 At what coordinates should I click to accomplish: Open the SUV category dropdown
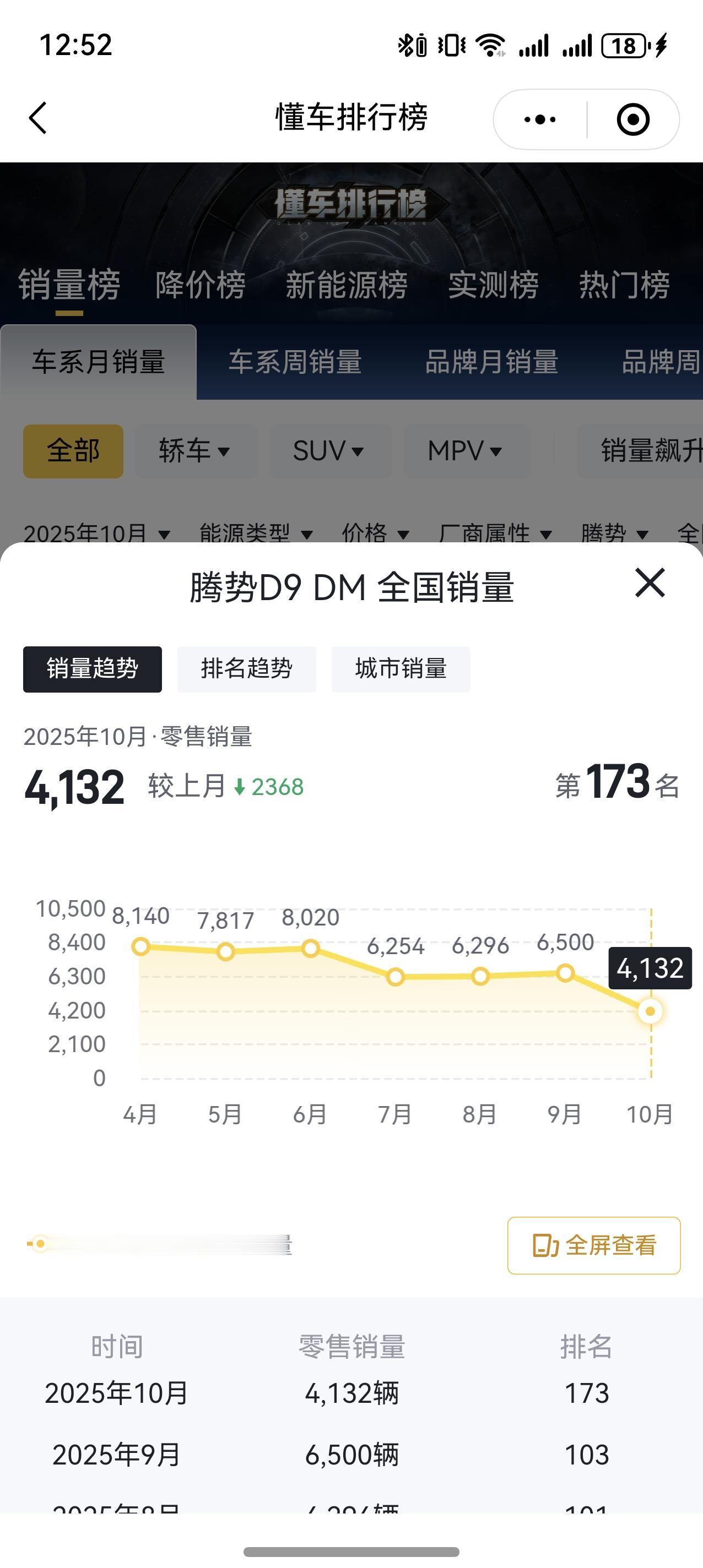(327, 450)
